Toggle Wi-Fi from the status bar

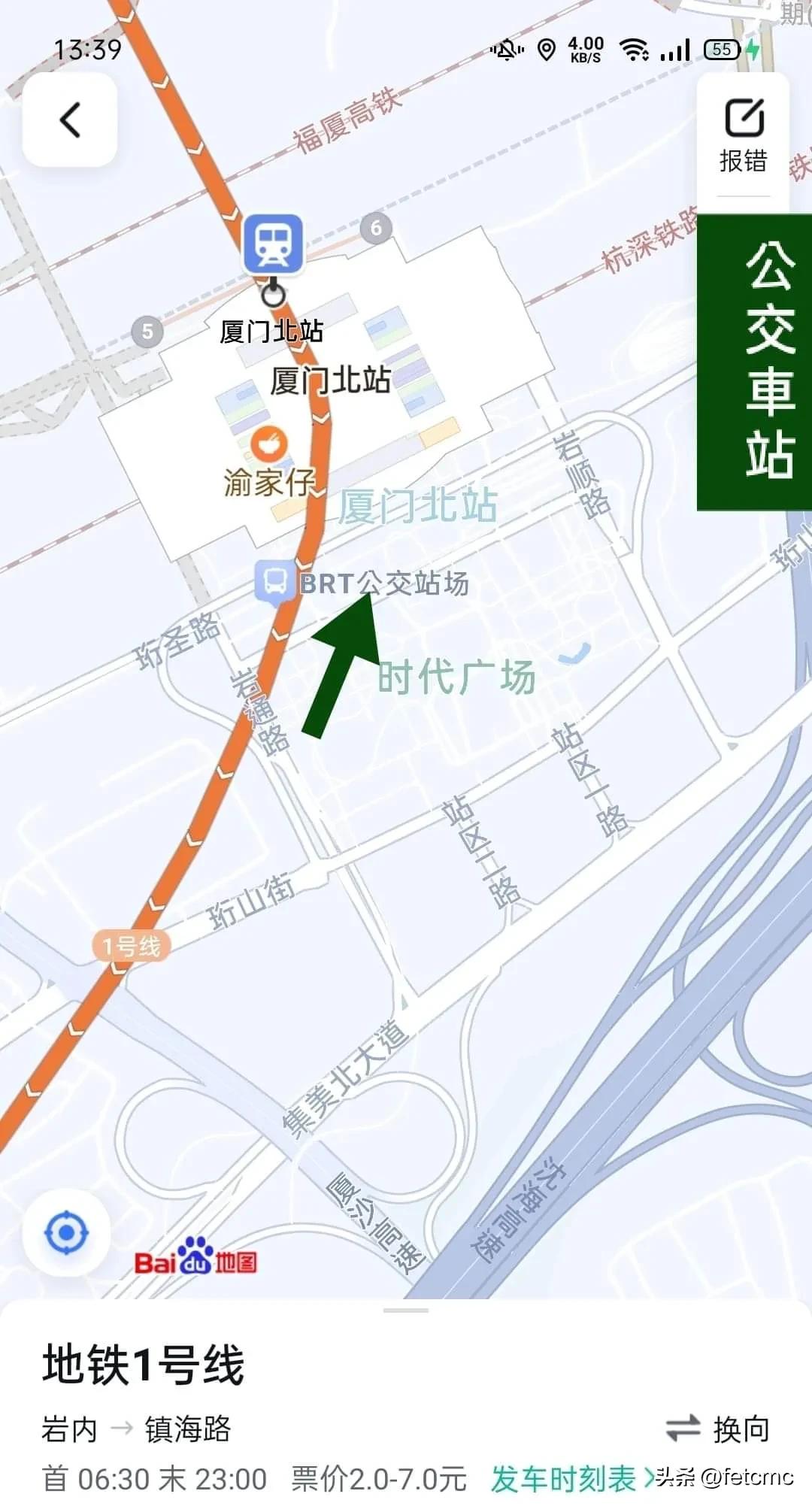635,50
